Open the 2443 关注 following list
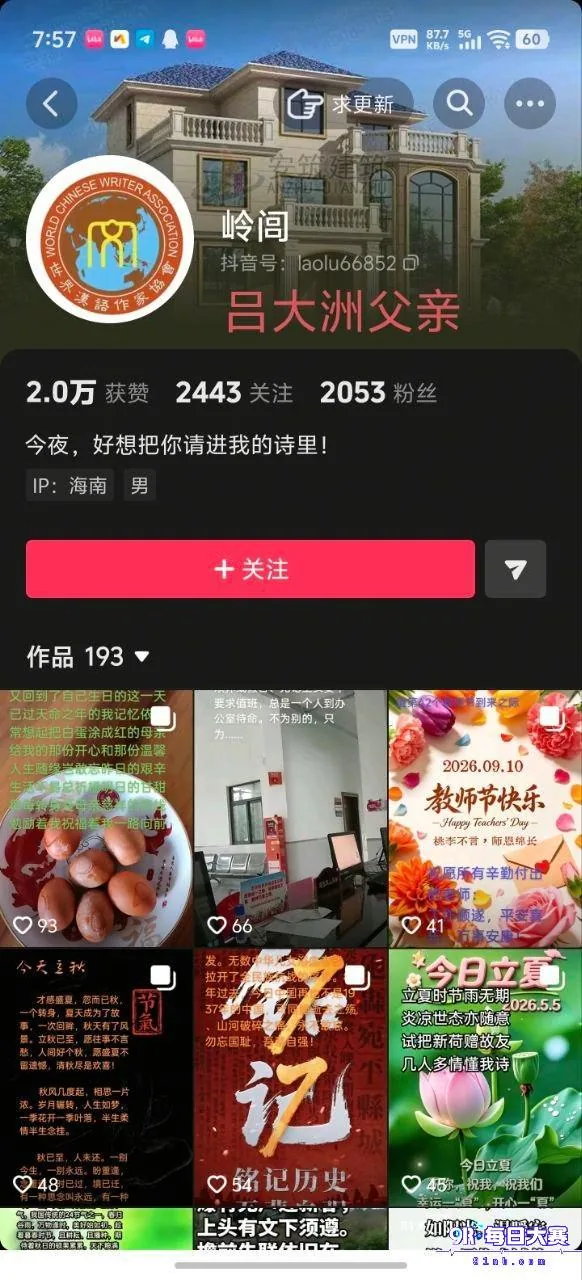582x1280 pixels. (x=235, y=394)
